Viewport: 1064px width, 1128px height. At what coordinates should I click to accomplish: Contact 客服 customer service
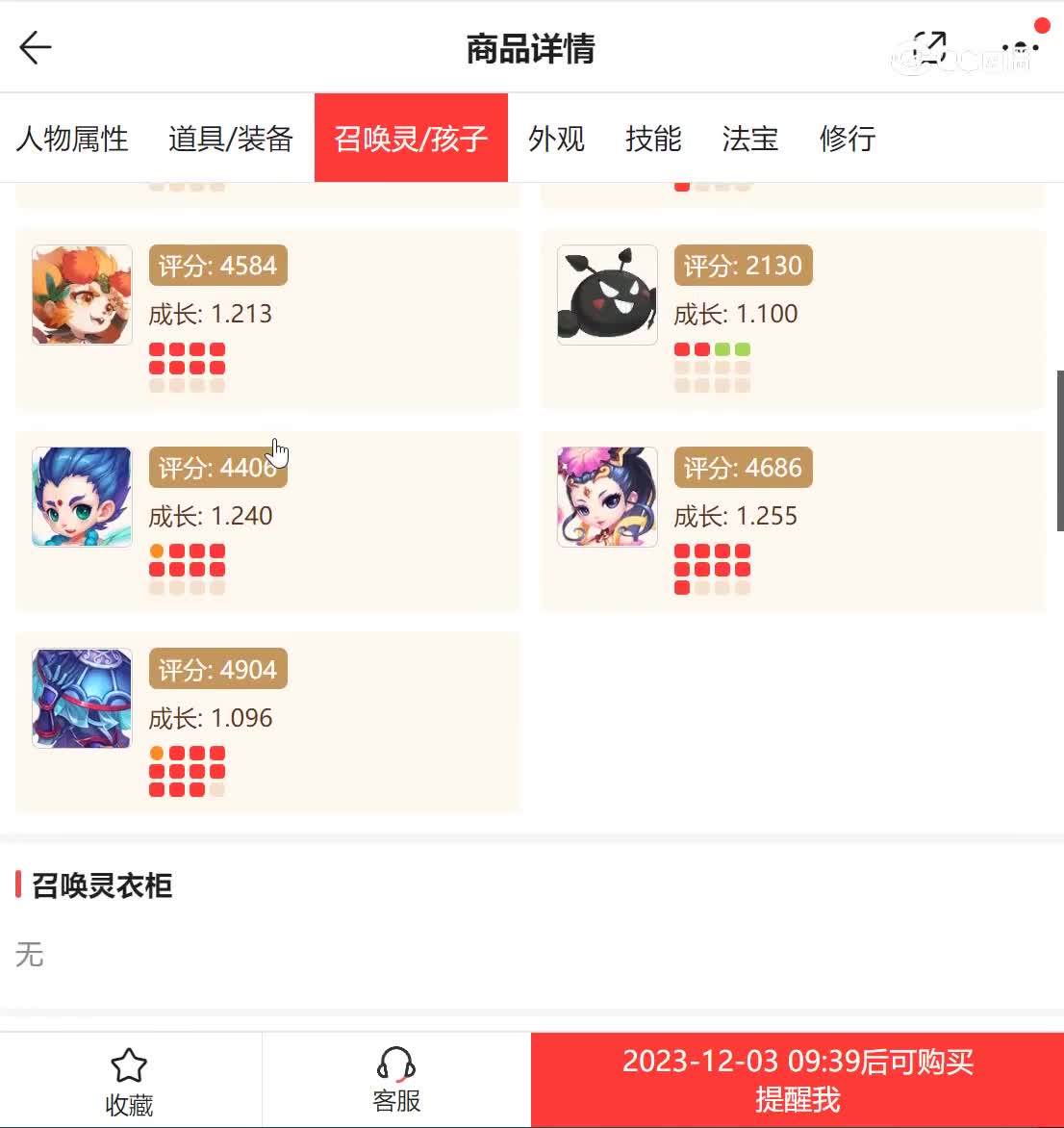(396, 1080)
